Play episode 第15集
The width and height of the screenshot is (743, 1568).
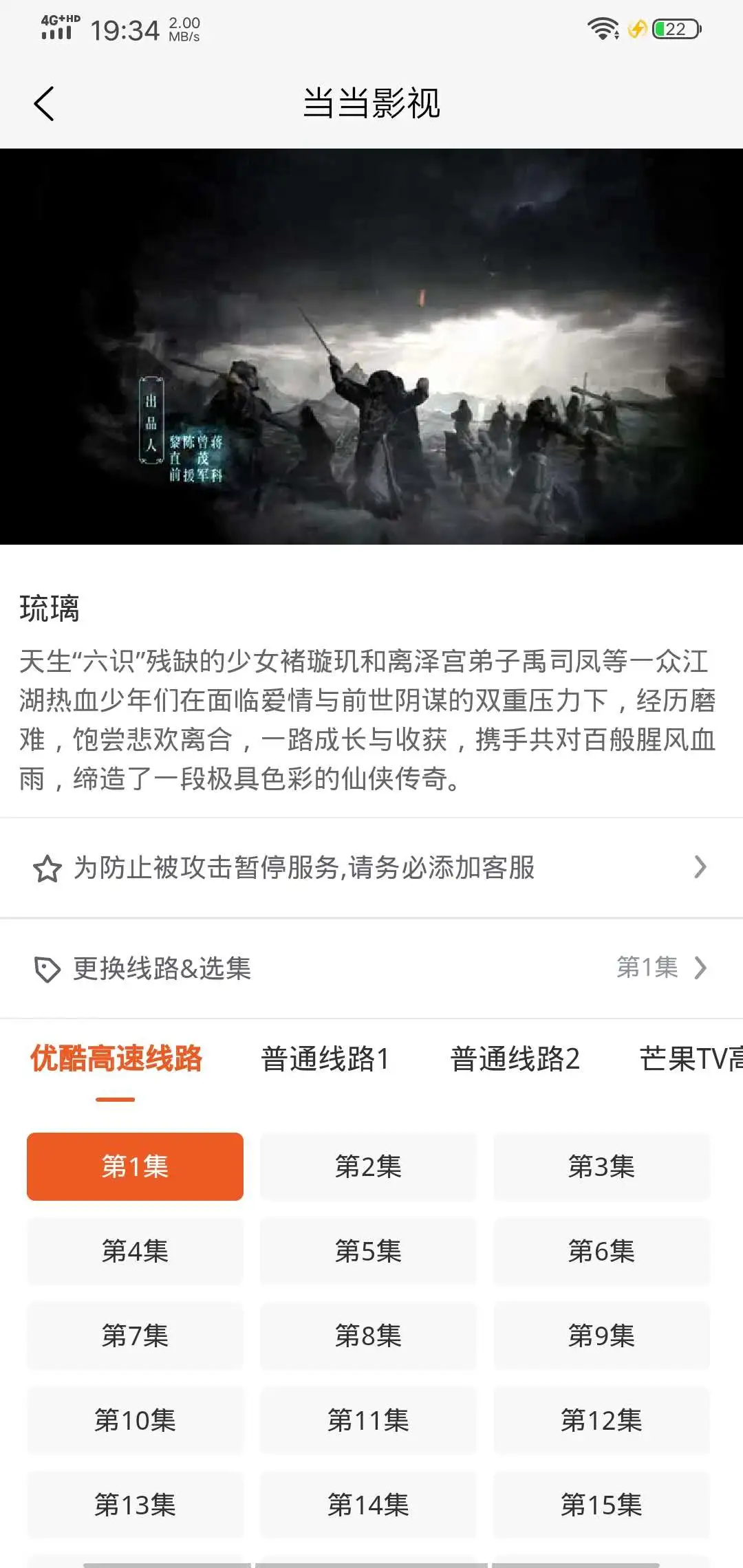(x=601, y=1505)
